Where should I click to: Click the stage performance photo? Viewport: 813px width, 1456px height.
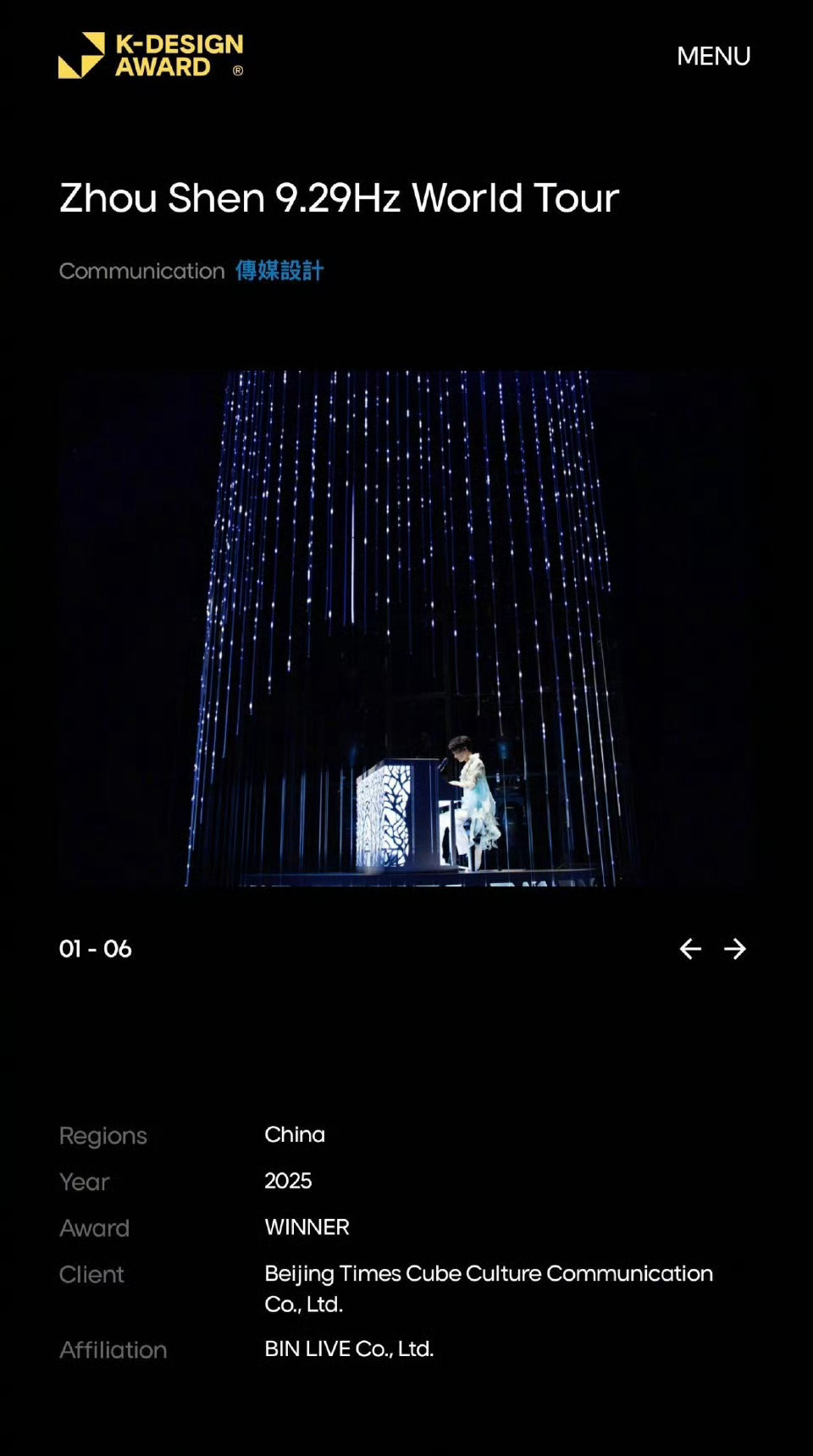coord(406,626)
